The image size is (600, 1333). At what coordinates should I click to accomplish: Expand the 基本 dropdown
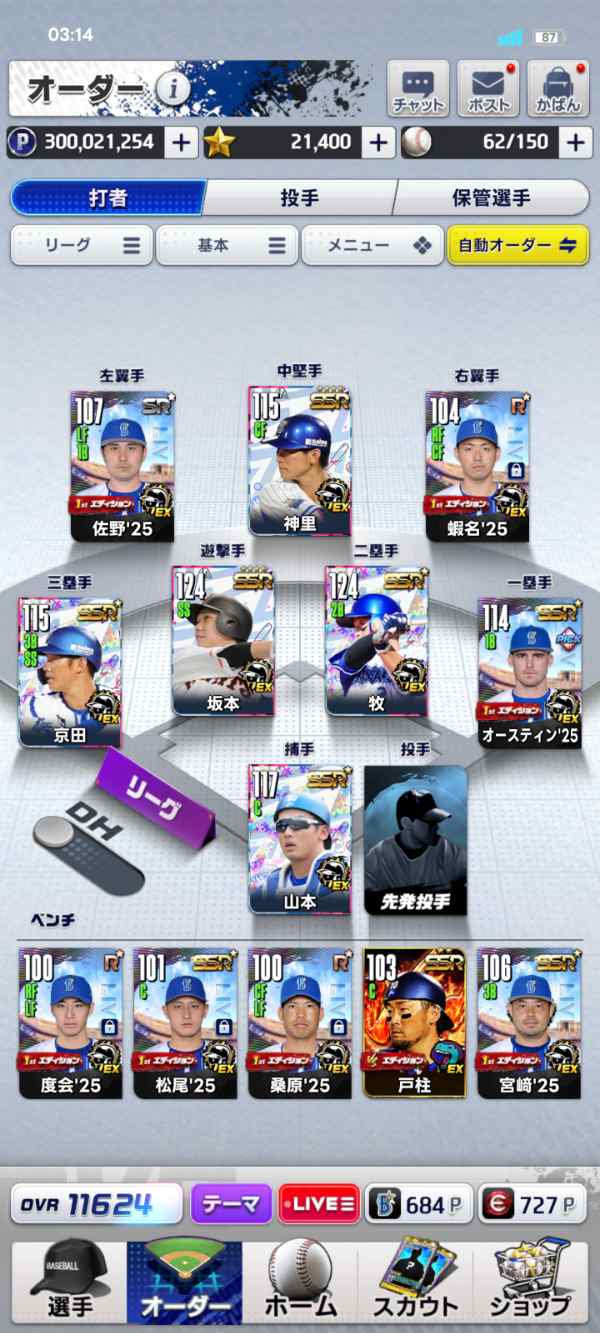[227, 245]
